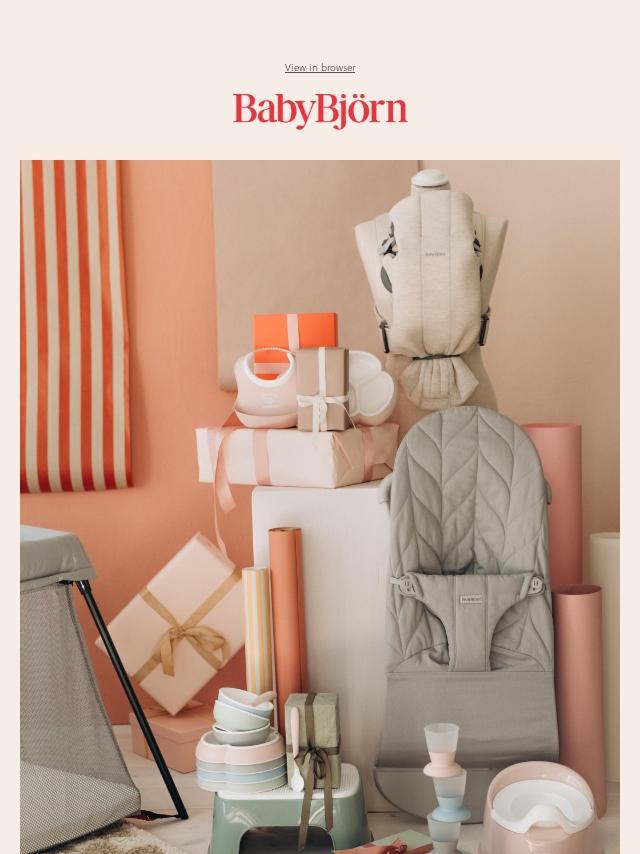Open the baby gift products hero image
The width and height of the screenshot is (640, 854).
tap(320, 506)
